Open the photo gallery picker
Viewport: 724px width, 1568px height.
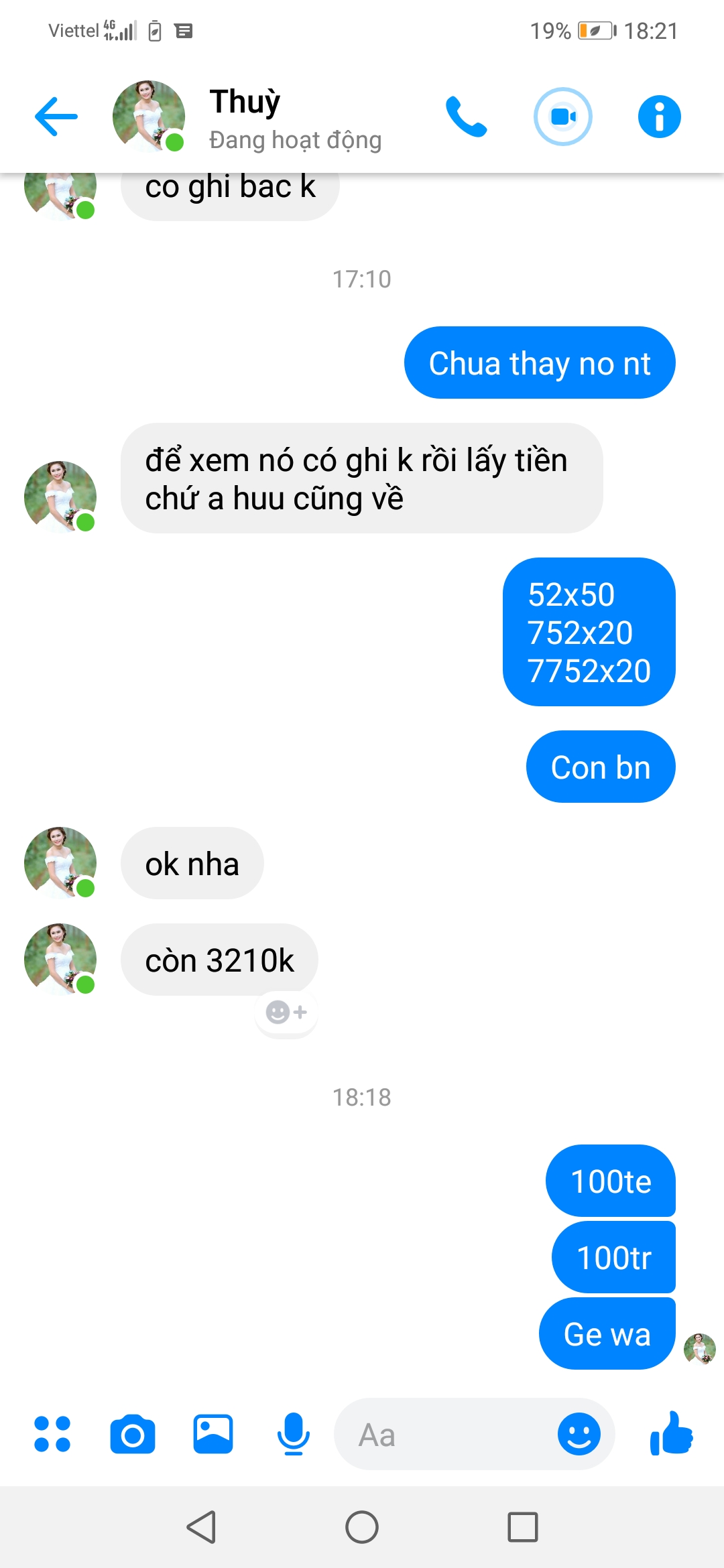213,1434
